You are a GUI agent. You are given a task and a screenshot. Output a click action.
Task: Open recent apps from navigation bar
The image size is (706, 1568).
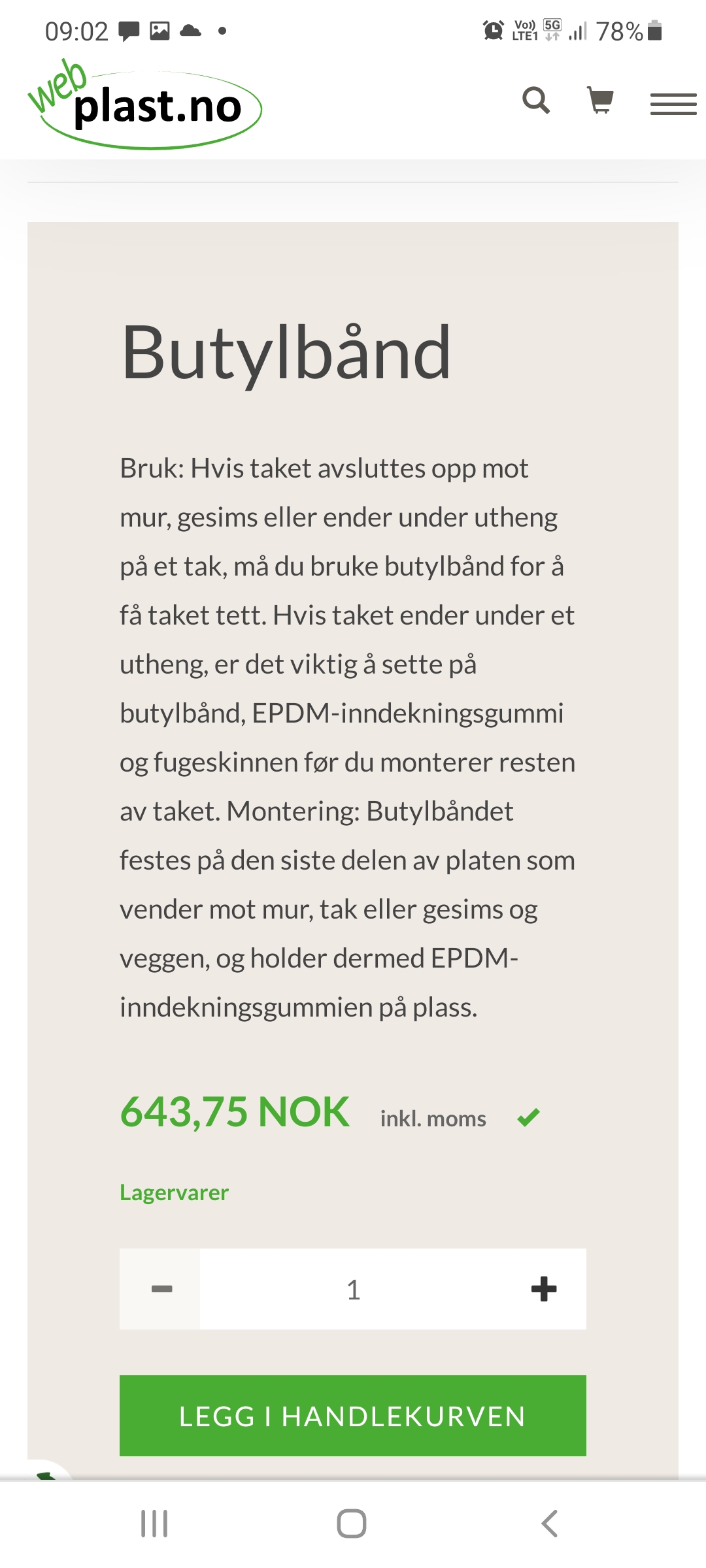point(155,1524)
